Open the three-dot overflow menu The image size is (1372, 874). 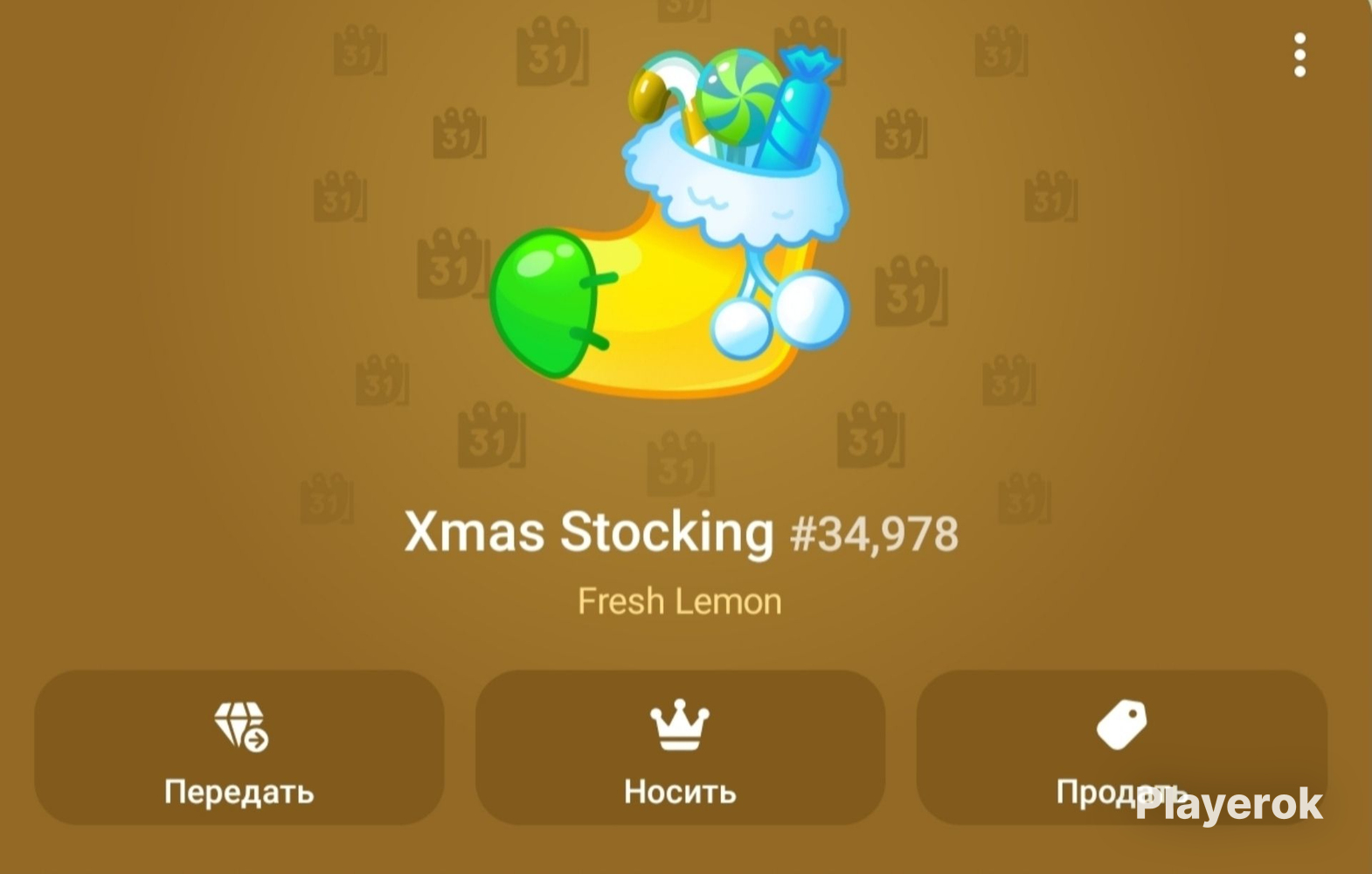coord(1299,55)
